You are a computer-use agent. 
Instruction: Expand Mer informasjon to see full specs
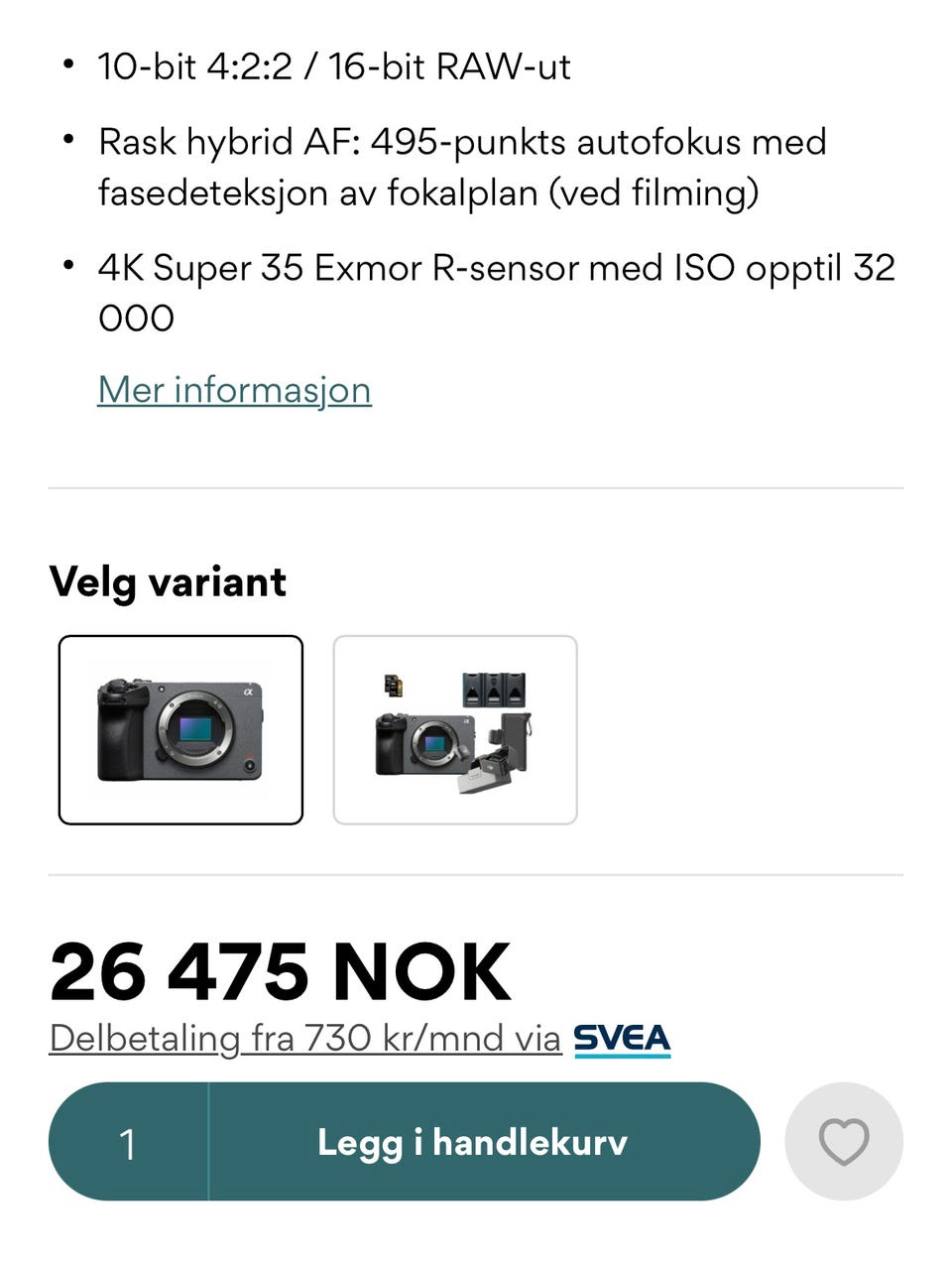233,390
